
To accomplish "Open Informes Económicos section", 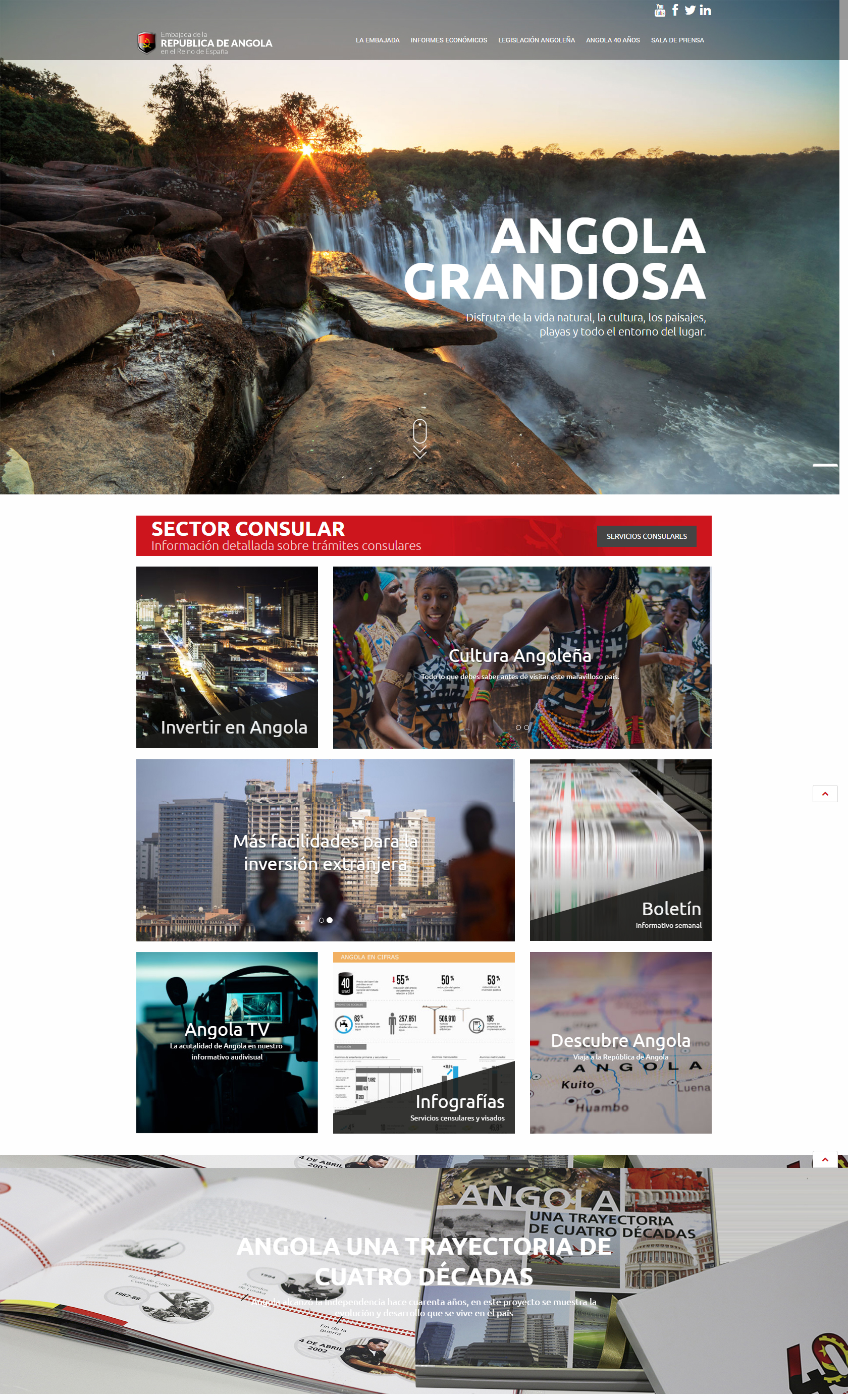I will [x=448, y=40].
